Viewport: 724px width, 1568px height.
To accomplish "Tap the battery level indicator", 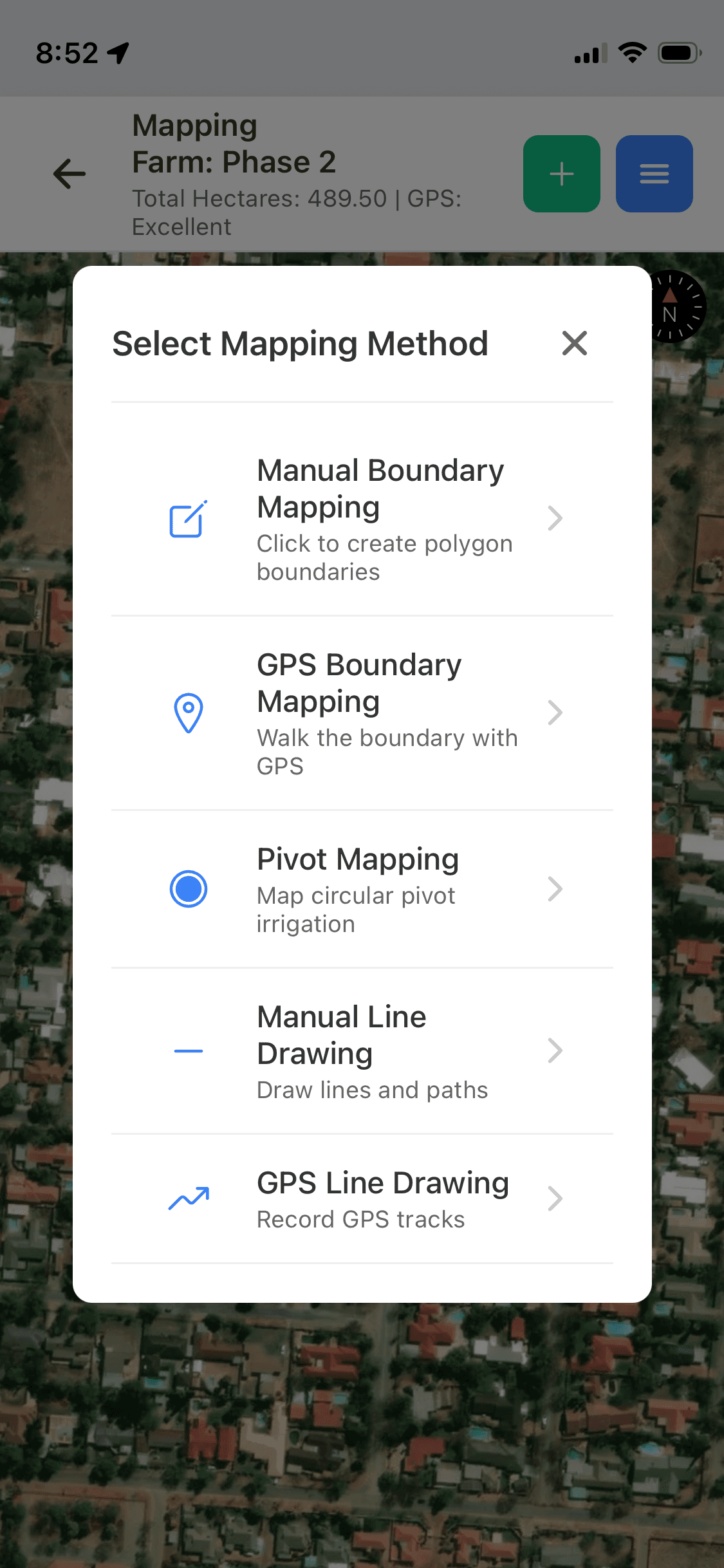I will [x=678, y=53].
